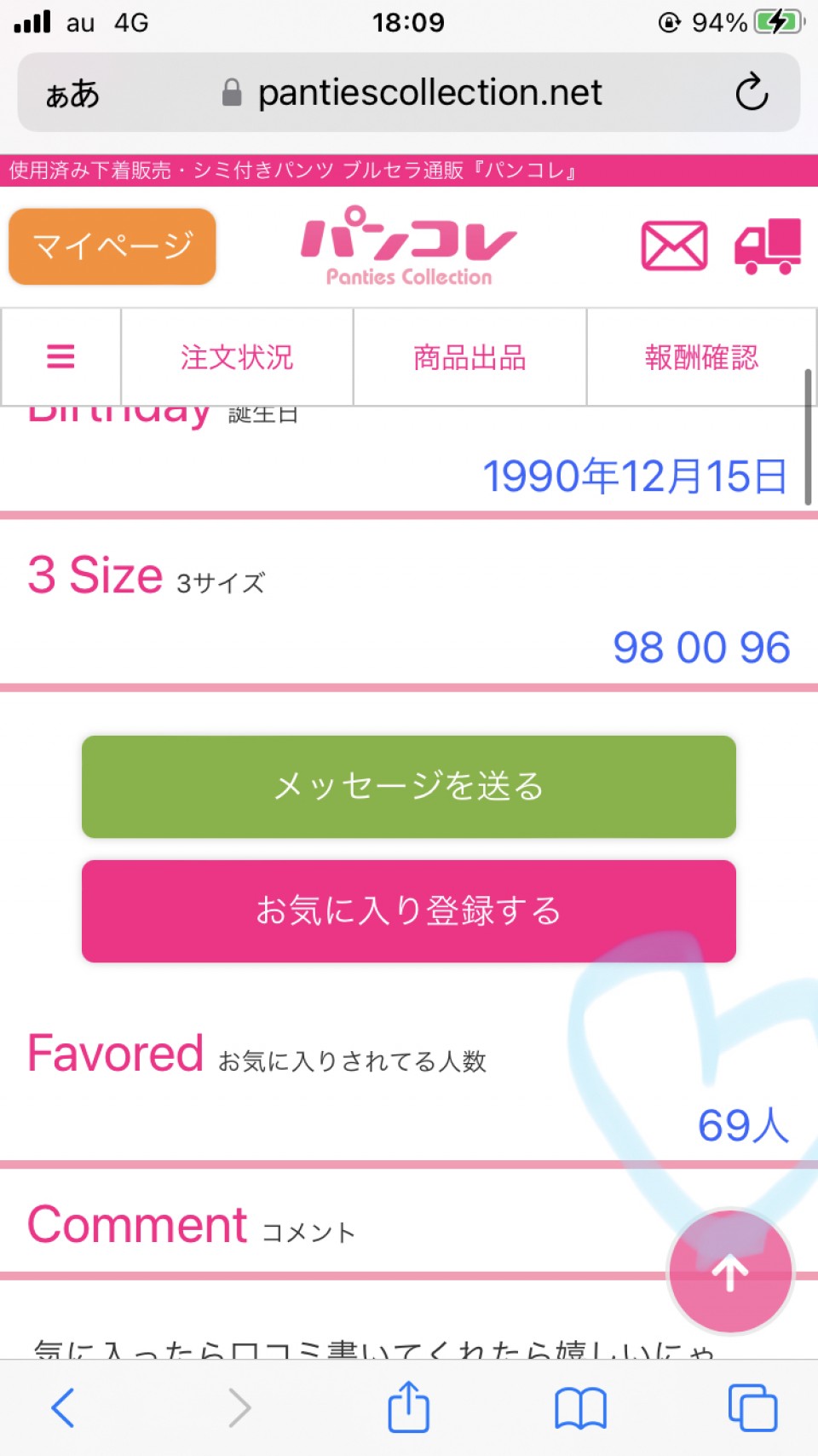
Task: Open the mail envelope icon
Action: (674, 246)
